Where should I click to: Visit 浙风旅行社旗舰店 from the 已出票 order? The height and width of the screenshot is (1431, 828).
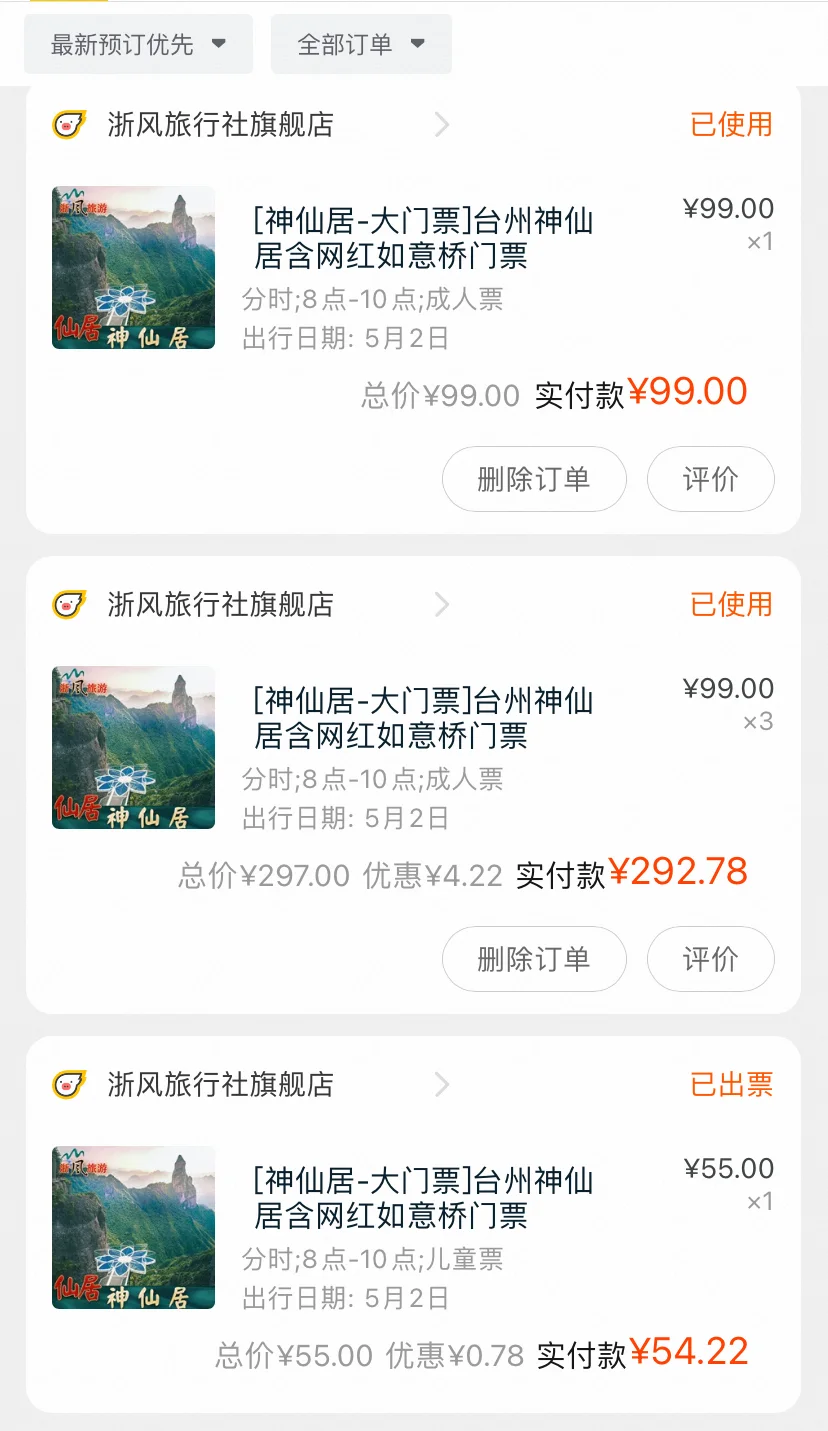click(x=251, y=1085)
